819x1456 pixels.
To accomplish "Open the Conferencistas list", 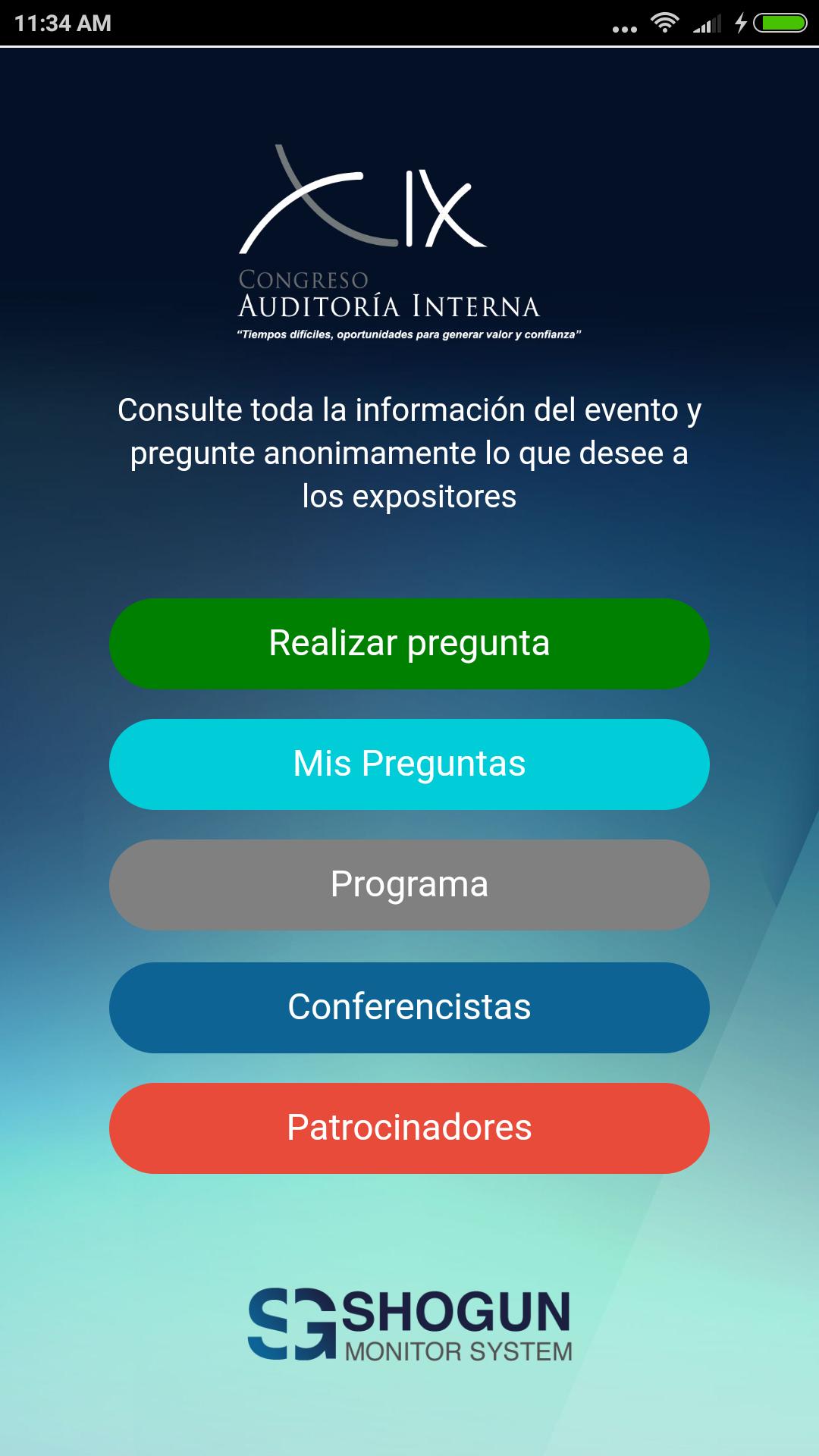I will 409,1006.
